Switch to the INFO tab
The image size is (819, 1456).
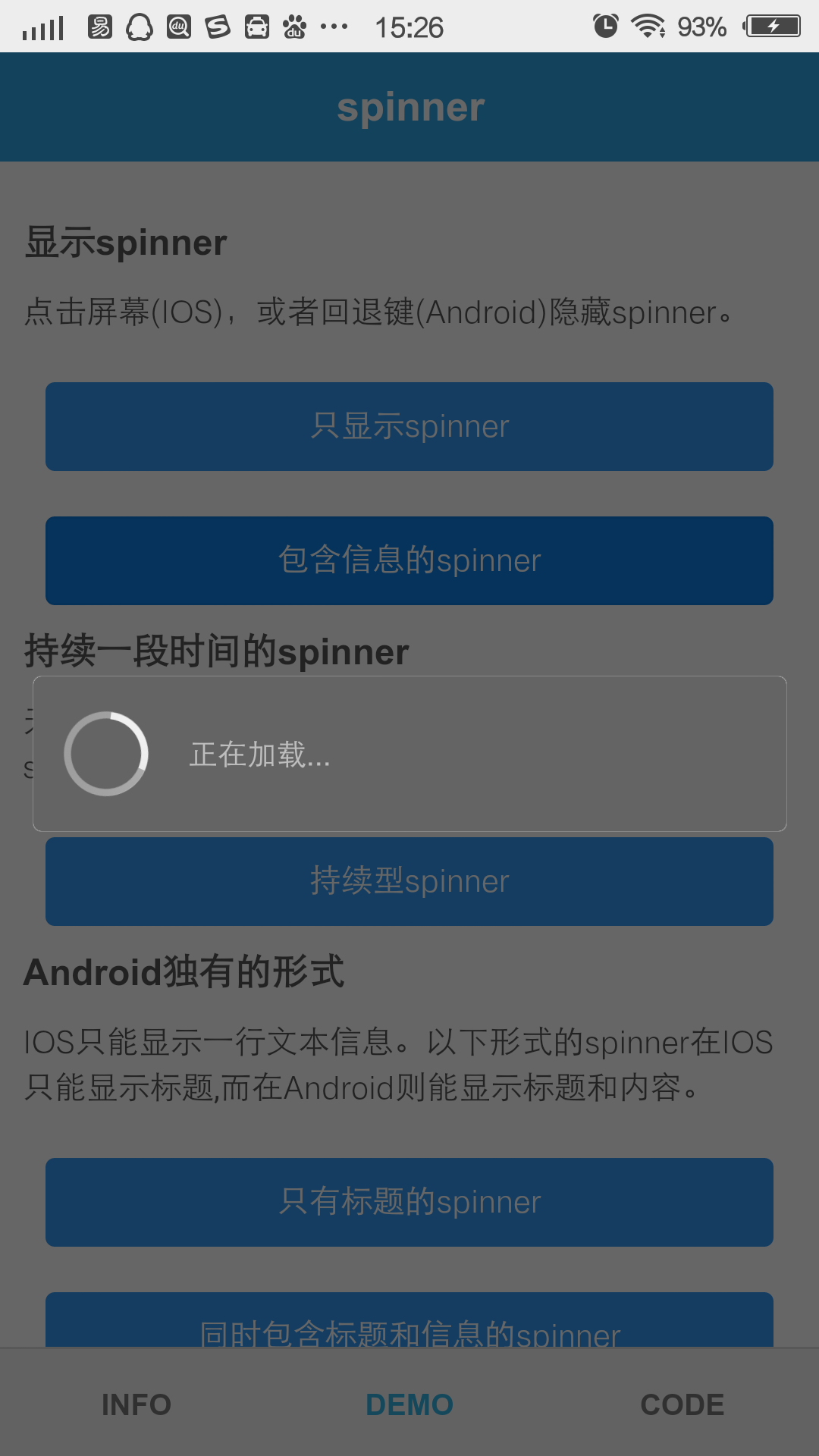tap(136, 1404)
